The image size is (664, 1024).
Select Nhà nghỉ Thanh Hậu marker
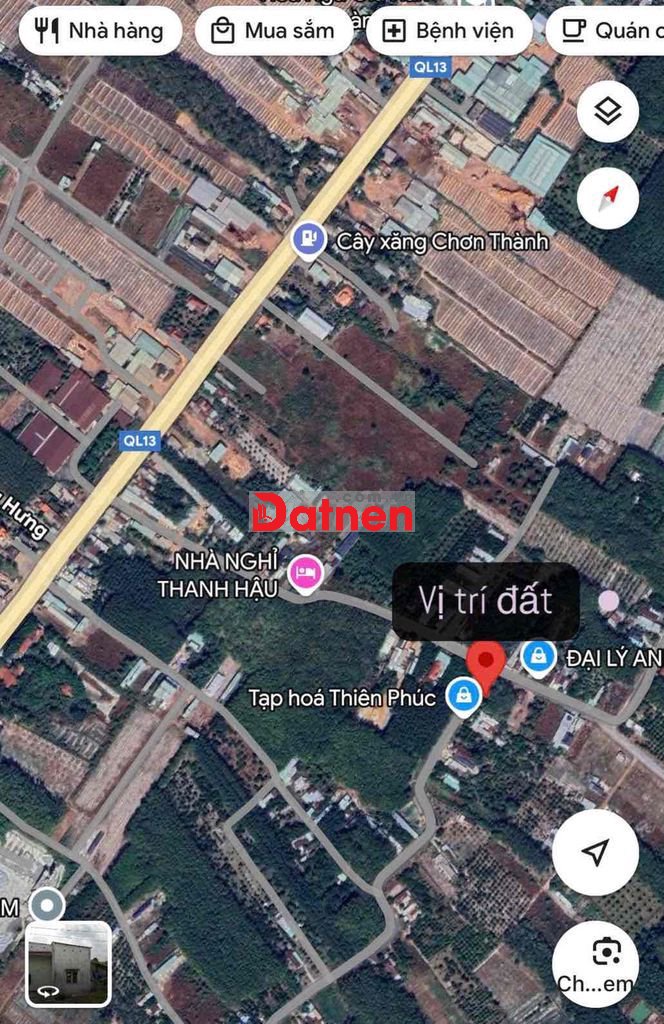click(x=305, y=573)
